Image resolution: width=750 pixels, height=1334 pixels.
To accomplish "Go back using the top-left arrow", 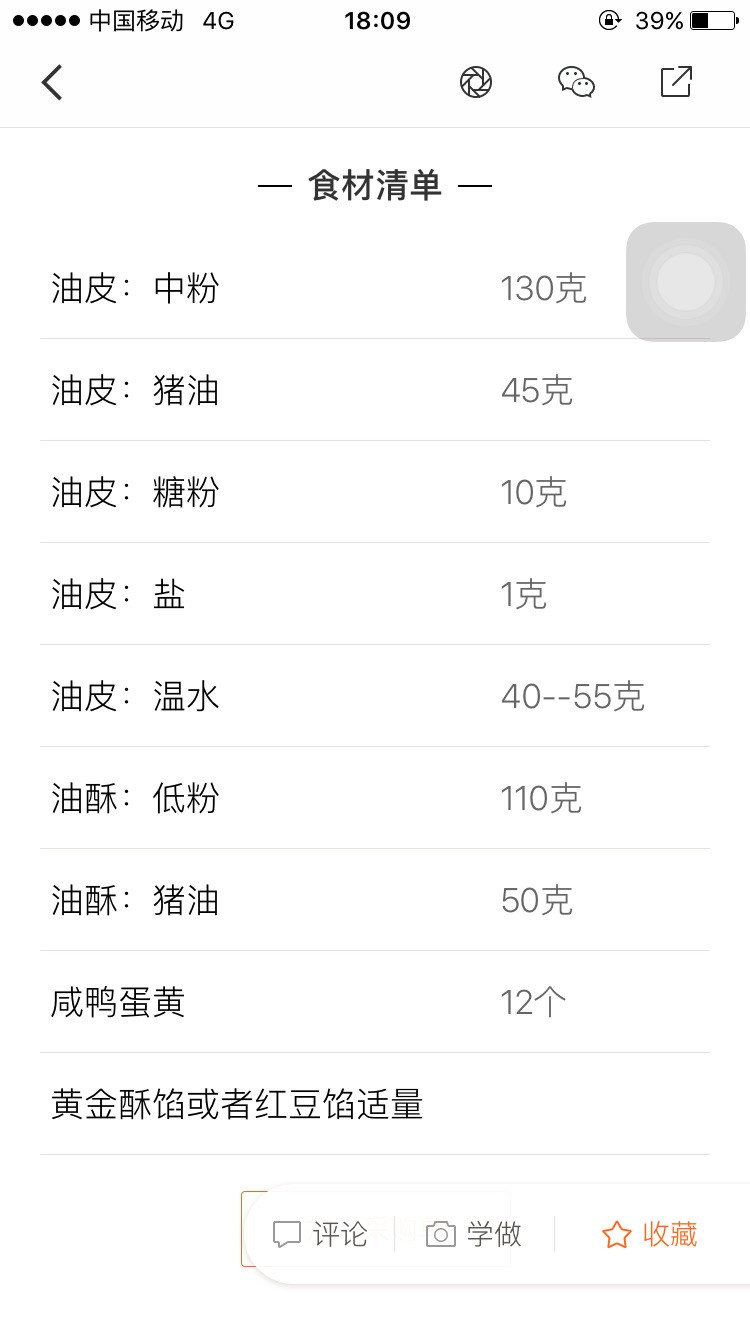I will click(52, 82).
